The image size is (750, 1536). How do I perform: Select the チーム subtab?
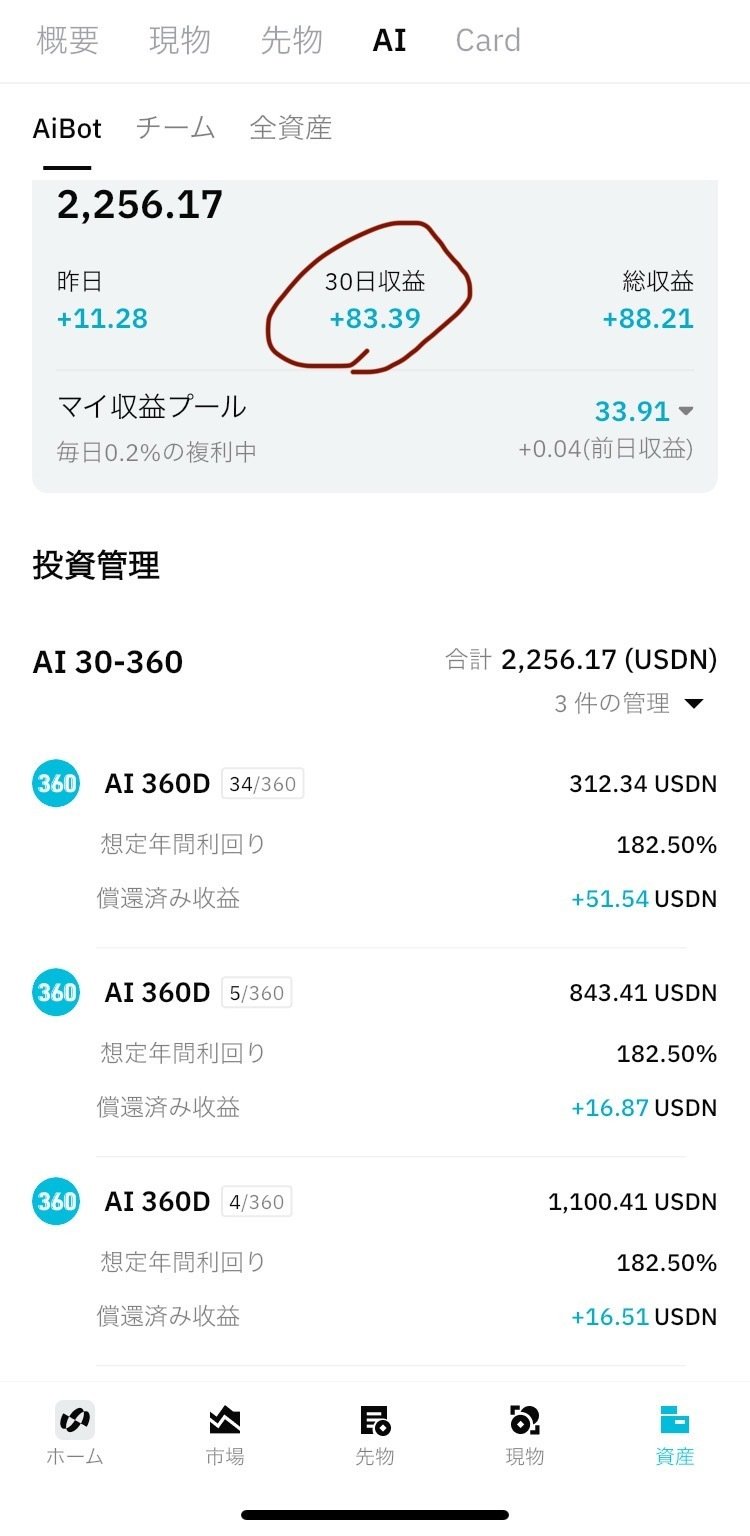[174, 128]
